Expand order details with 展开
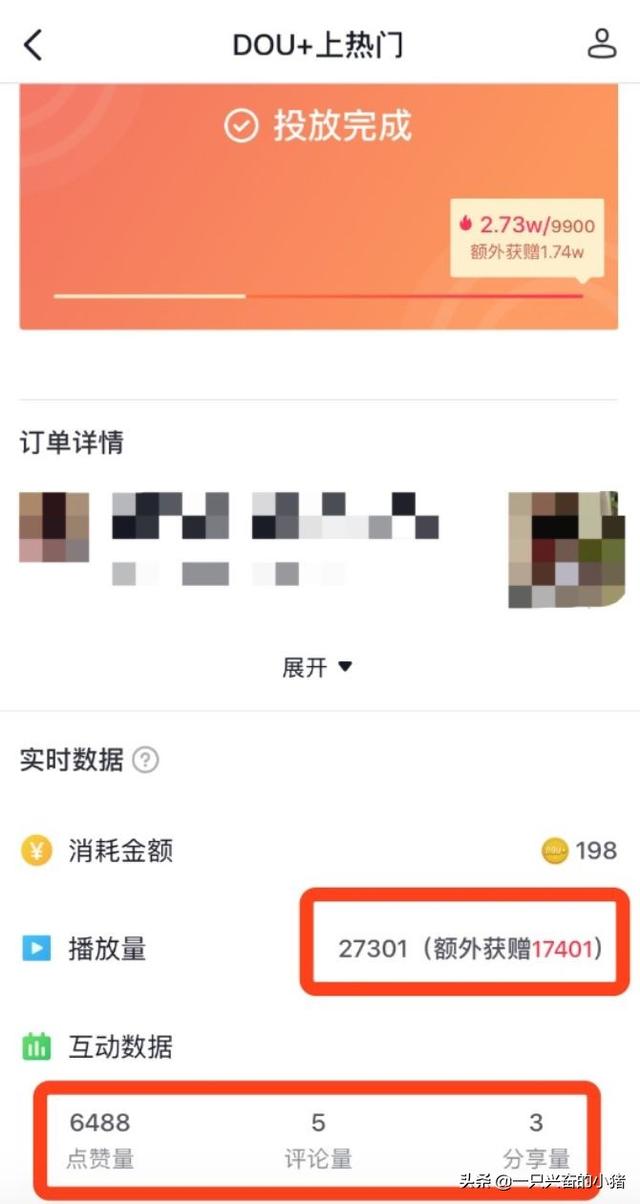Viewport: 640px width, 1204px height. point(318,667)
